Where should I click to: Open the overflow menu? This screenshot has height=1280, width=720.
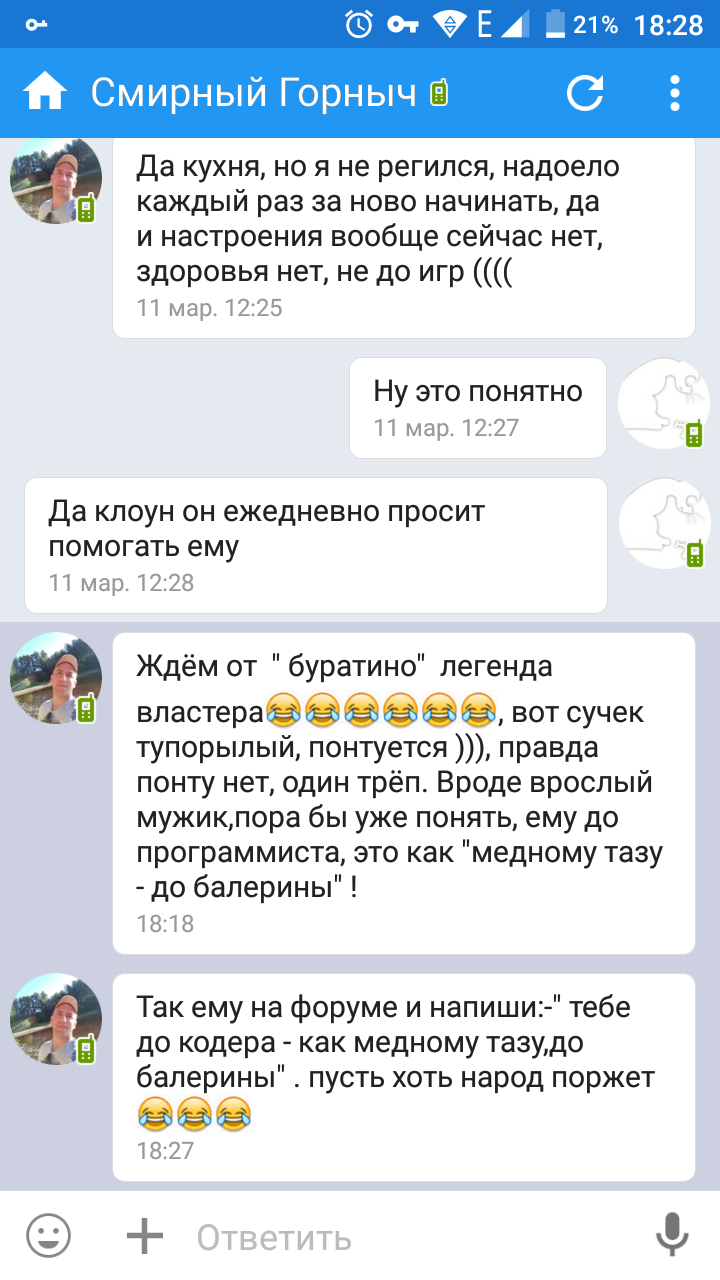pyautogui.click(x=675, y=93)
